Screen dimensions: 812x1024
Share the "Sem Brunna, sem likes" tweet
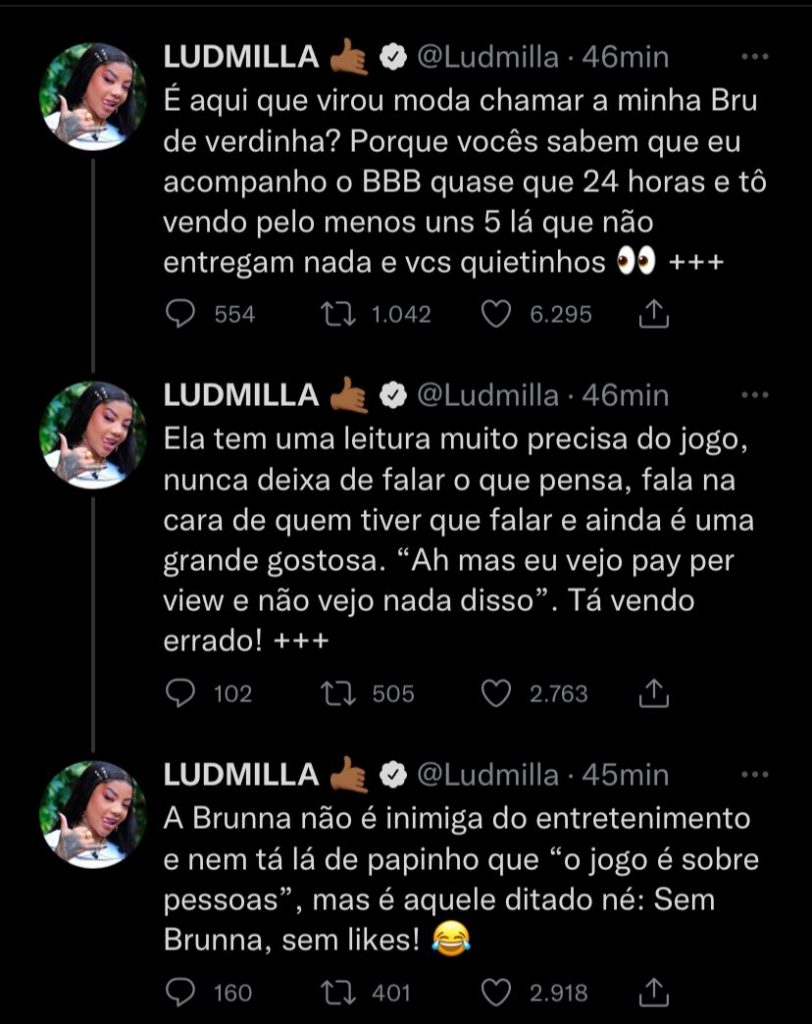click(652, 993)
